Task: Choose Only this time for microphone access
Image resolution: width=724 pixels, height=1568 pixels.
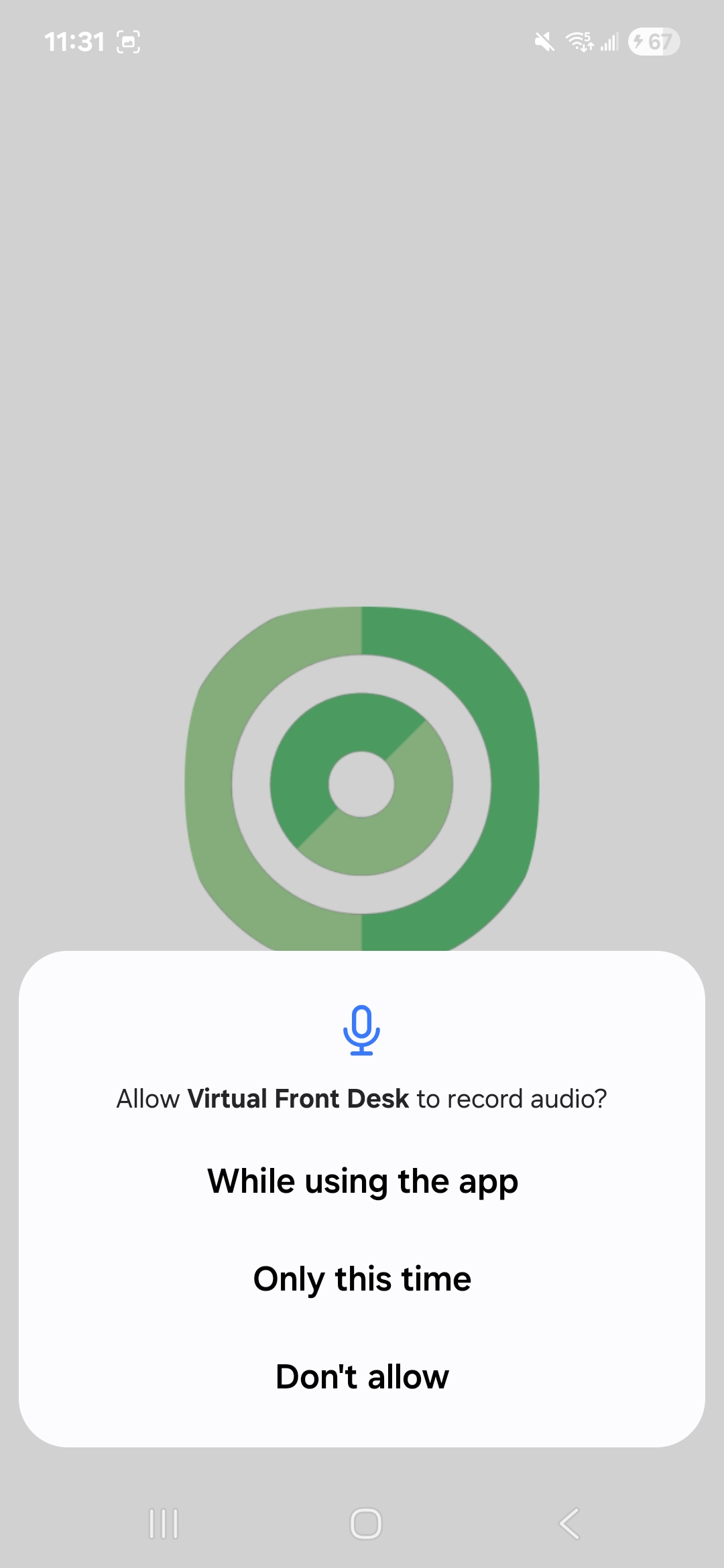Action: point(362,1279)
